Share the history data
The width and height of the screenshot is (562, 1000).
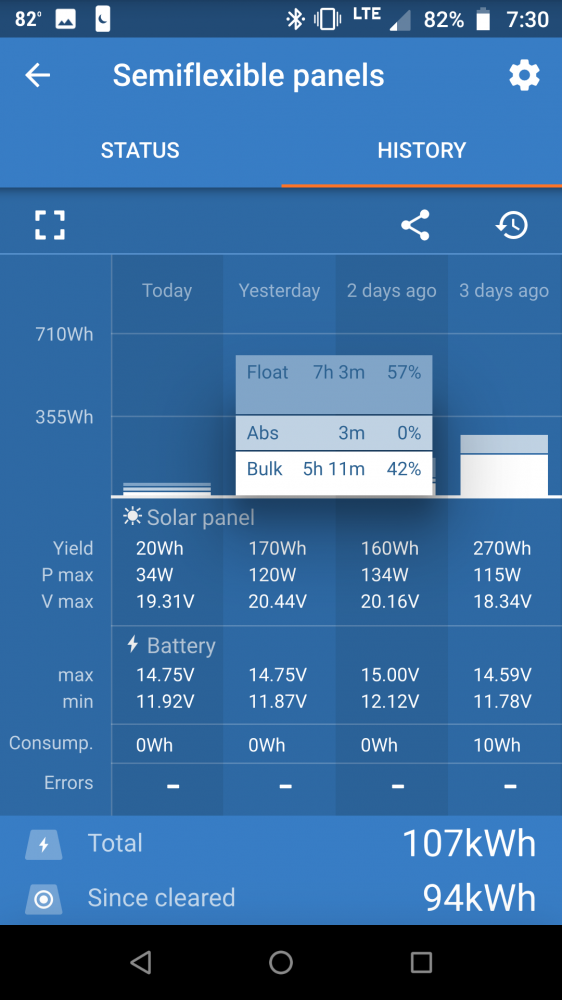click(415, 225)
